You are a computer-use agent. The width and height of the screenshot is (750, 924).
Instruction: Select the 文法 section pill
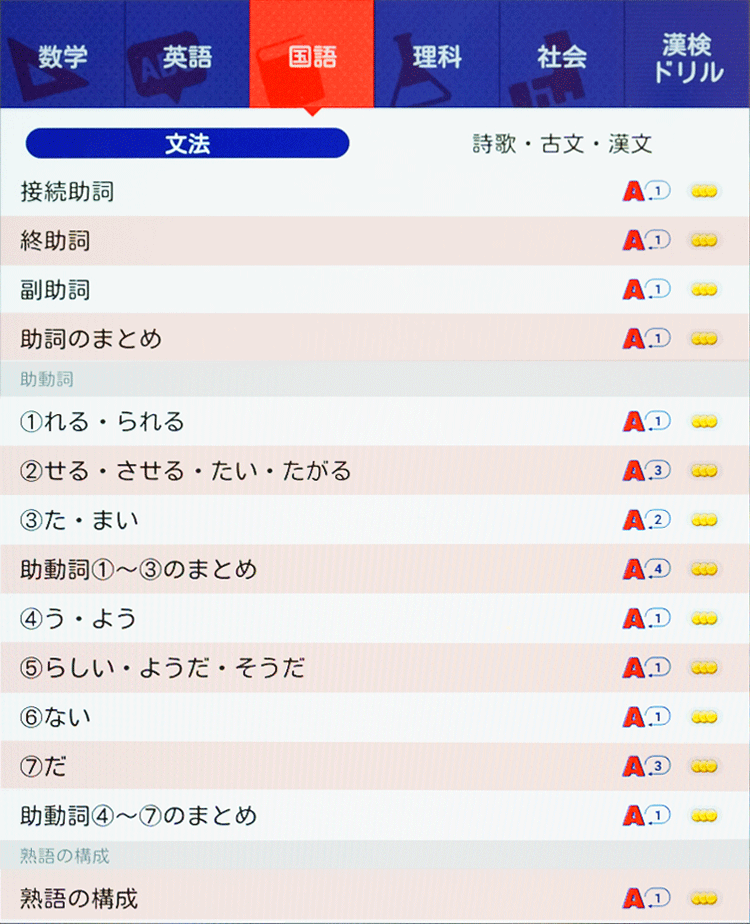click(x=187, y=144)
